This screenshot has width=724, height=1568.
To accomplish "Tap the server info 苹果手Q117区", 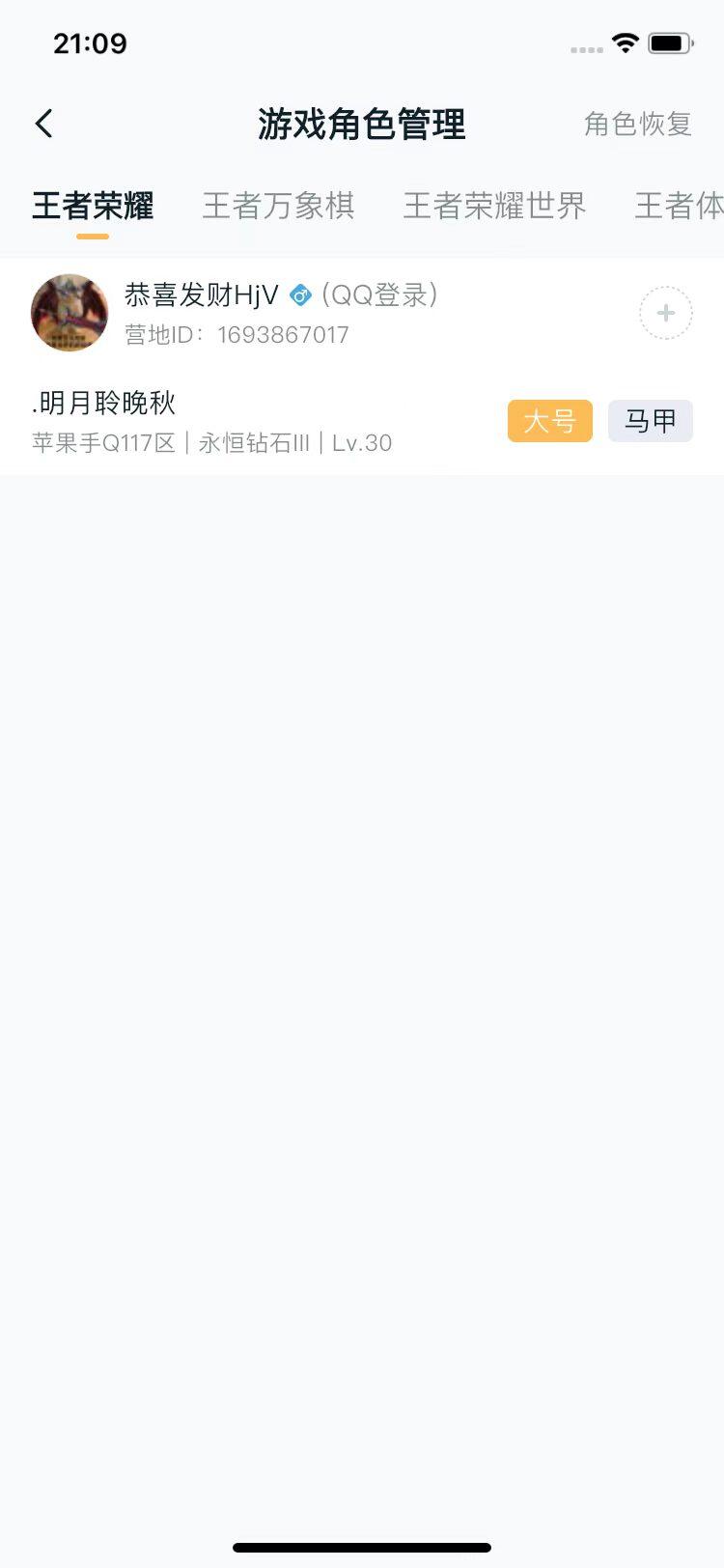I will [x=103, y=442].
